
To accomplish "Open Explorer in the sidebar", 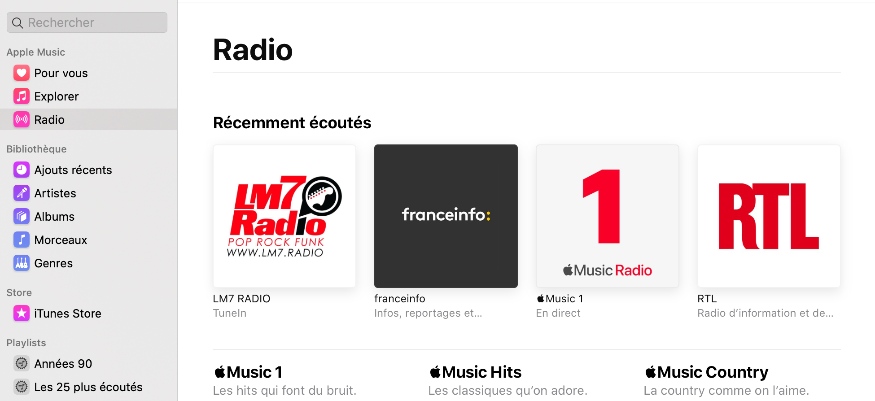I will [x=56, y=96].
